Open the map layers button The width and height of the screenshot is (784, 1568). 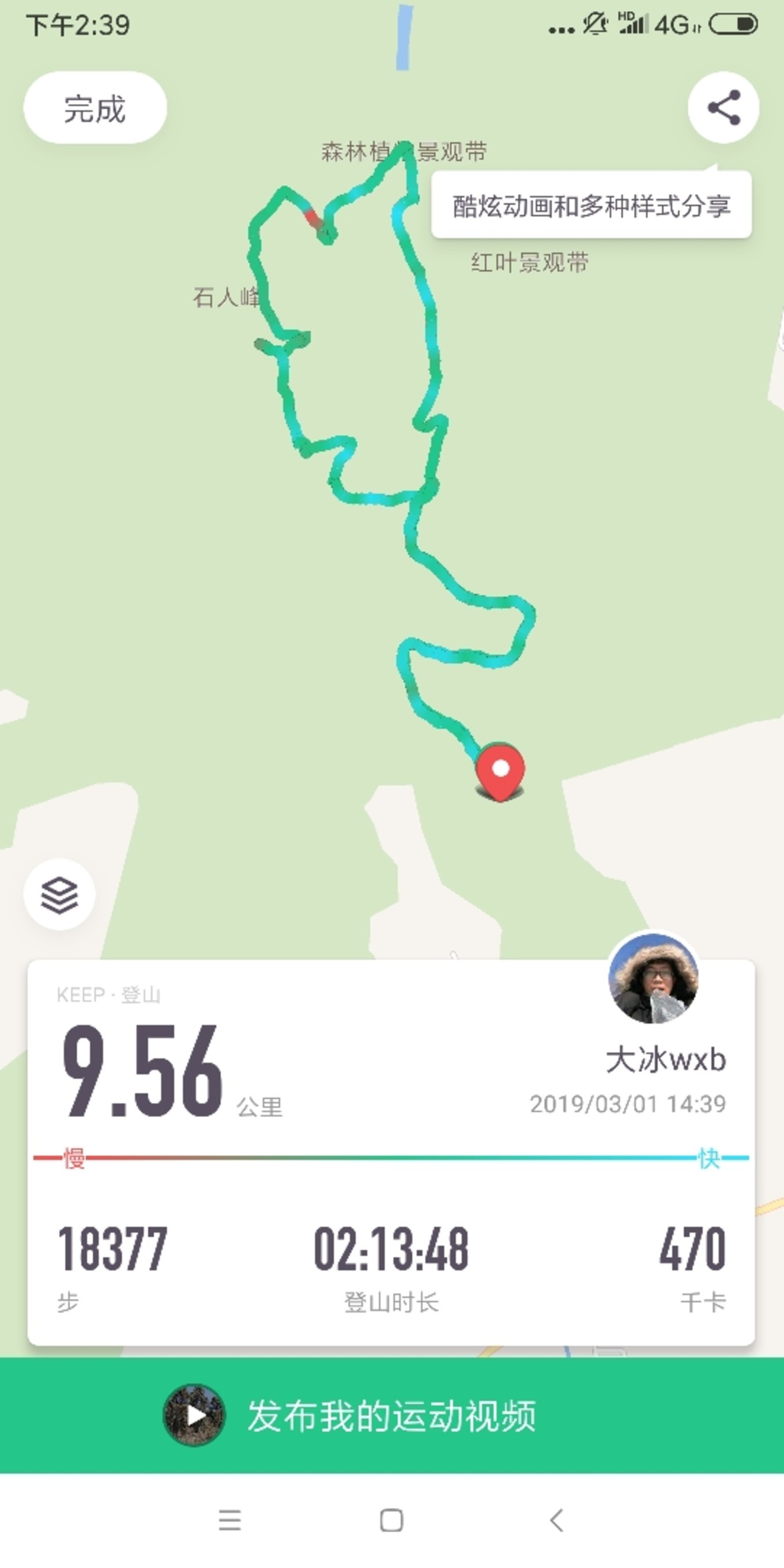click(59, 894)
